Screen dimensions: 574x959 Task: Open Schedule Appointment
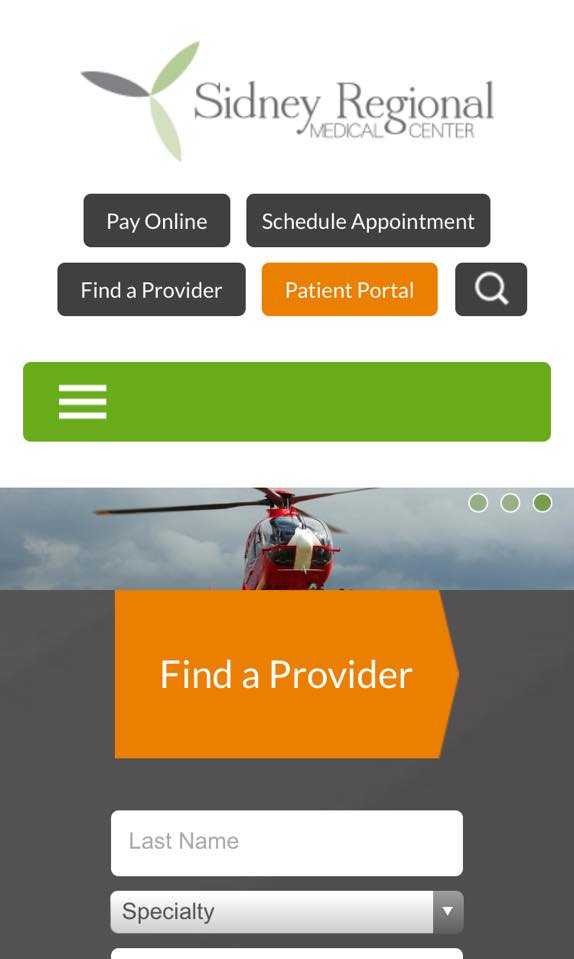click(368, 221)
